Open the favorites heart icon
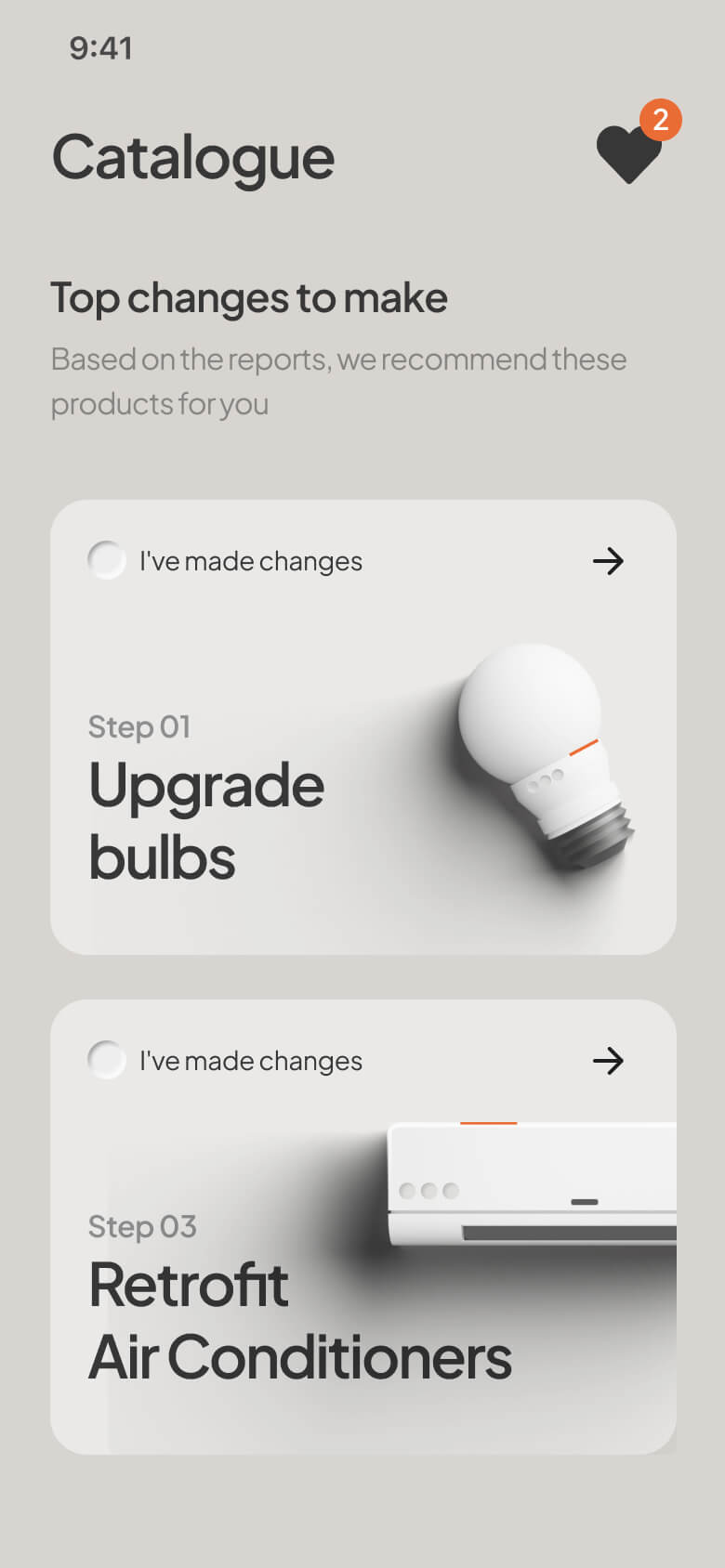Image resolution: width=725 pixels, height=1568 pixels. tap(629, 154)
